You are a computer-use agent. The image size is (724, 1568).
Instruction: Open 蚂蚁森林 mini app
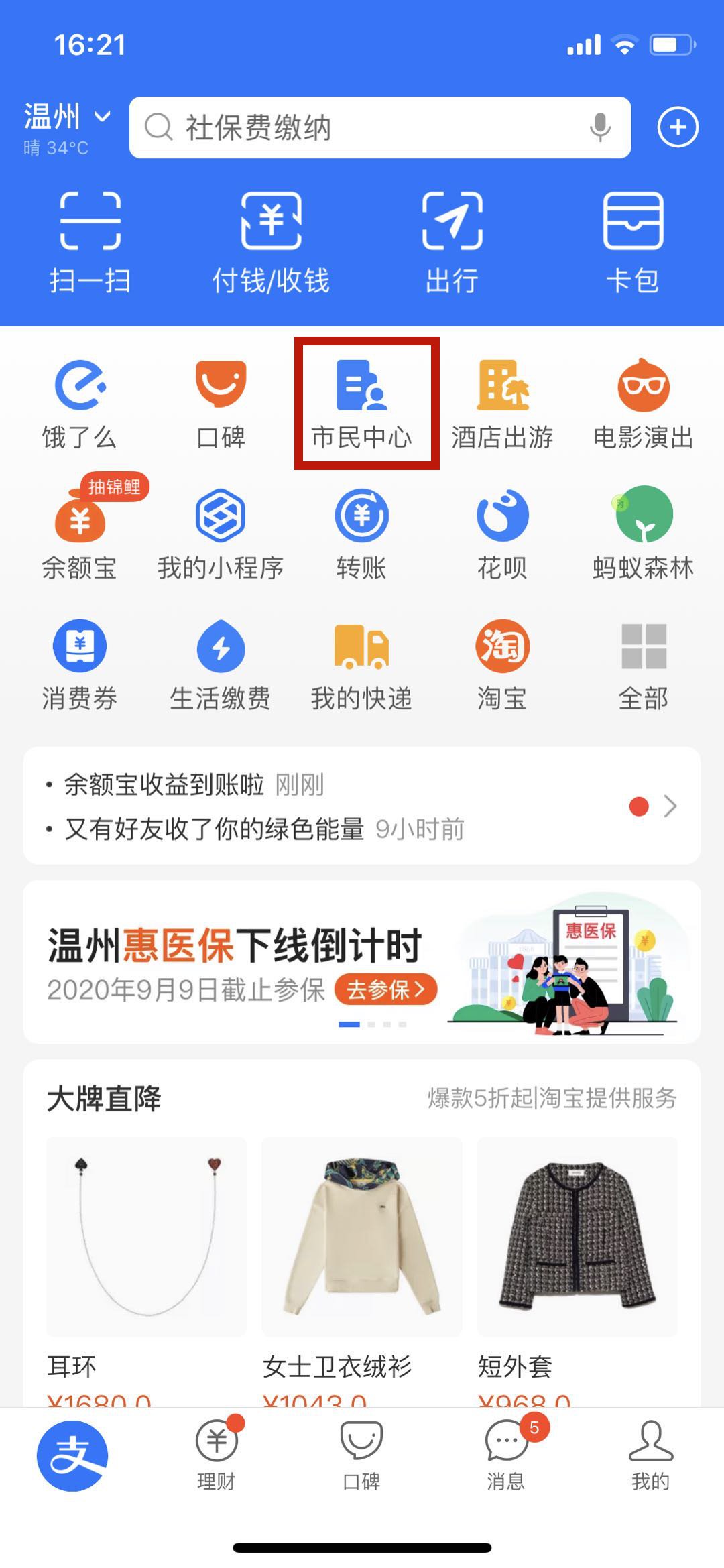(x=643, y=534)
